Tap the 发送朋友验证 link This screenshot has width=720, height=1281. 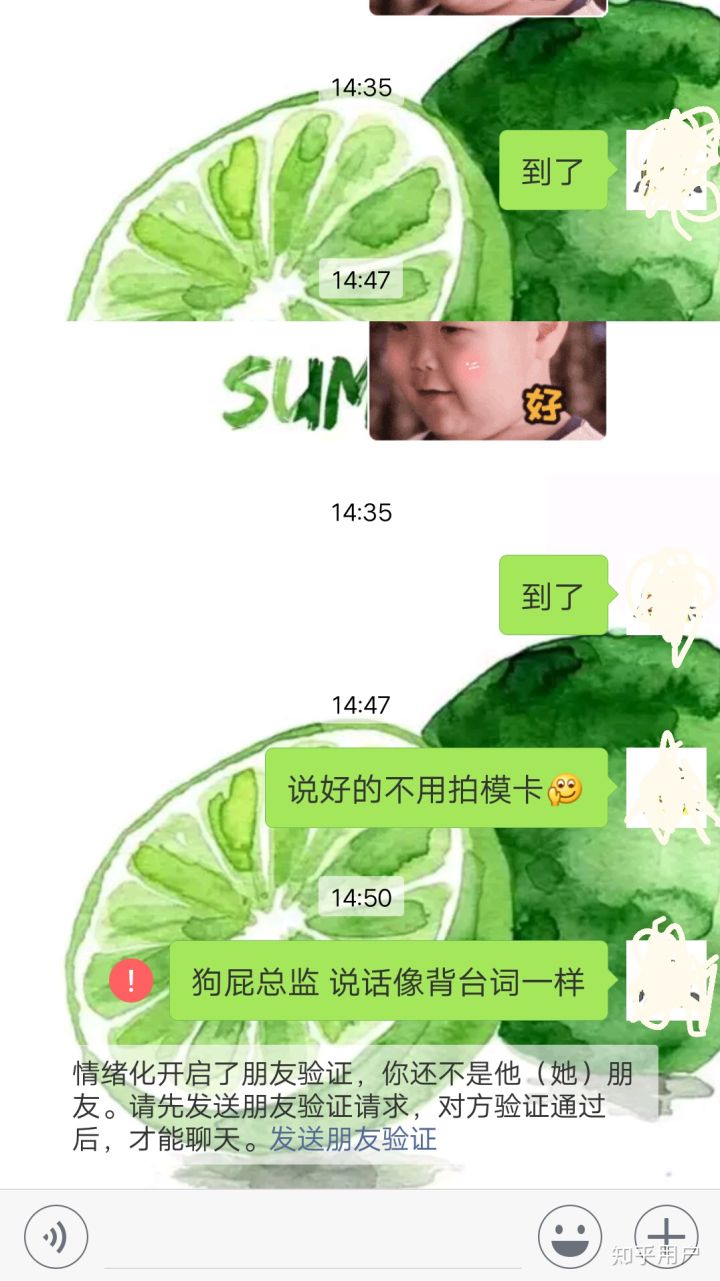(x=353, y=1139)
